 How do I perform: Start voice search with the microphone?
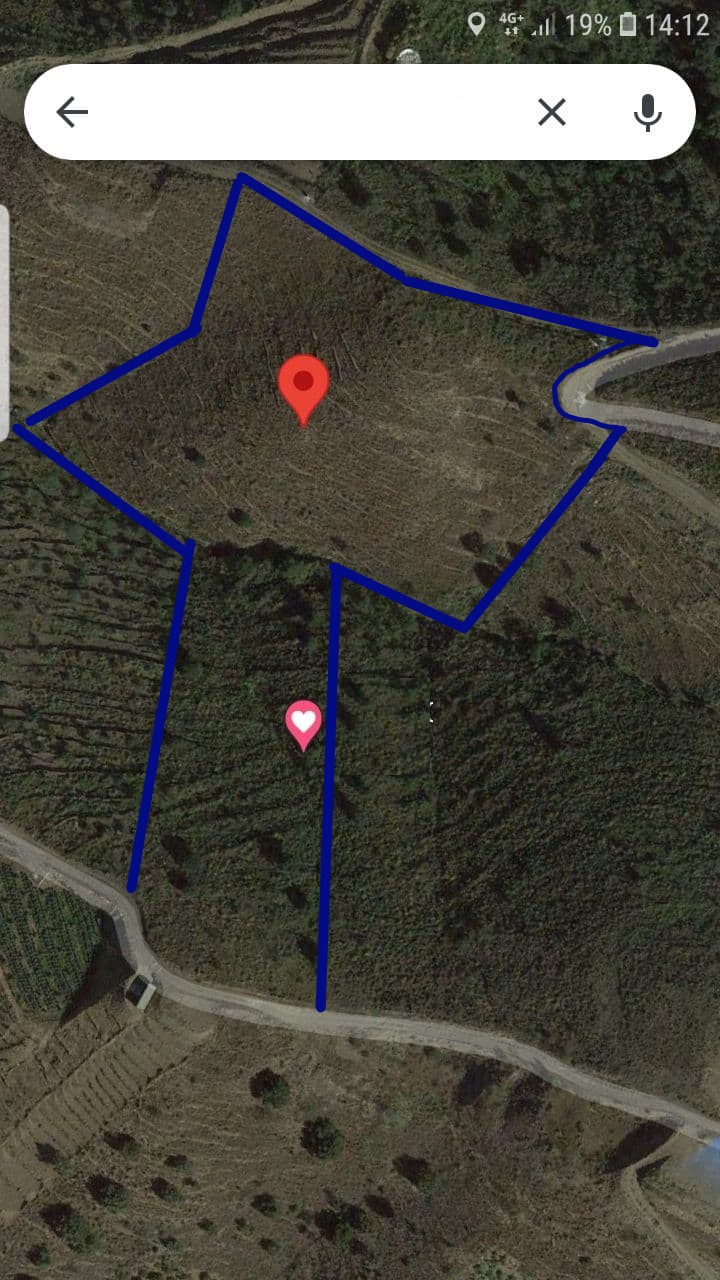tap(648, 112)
